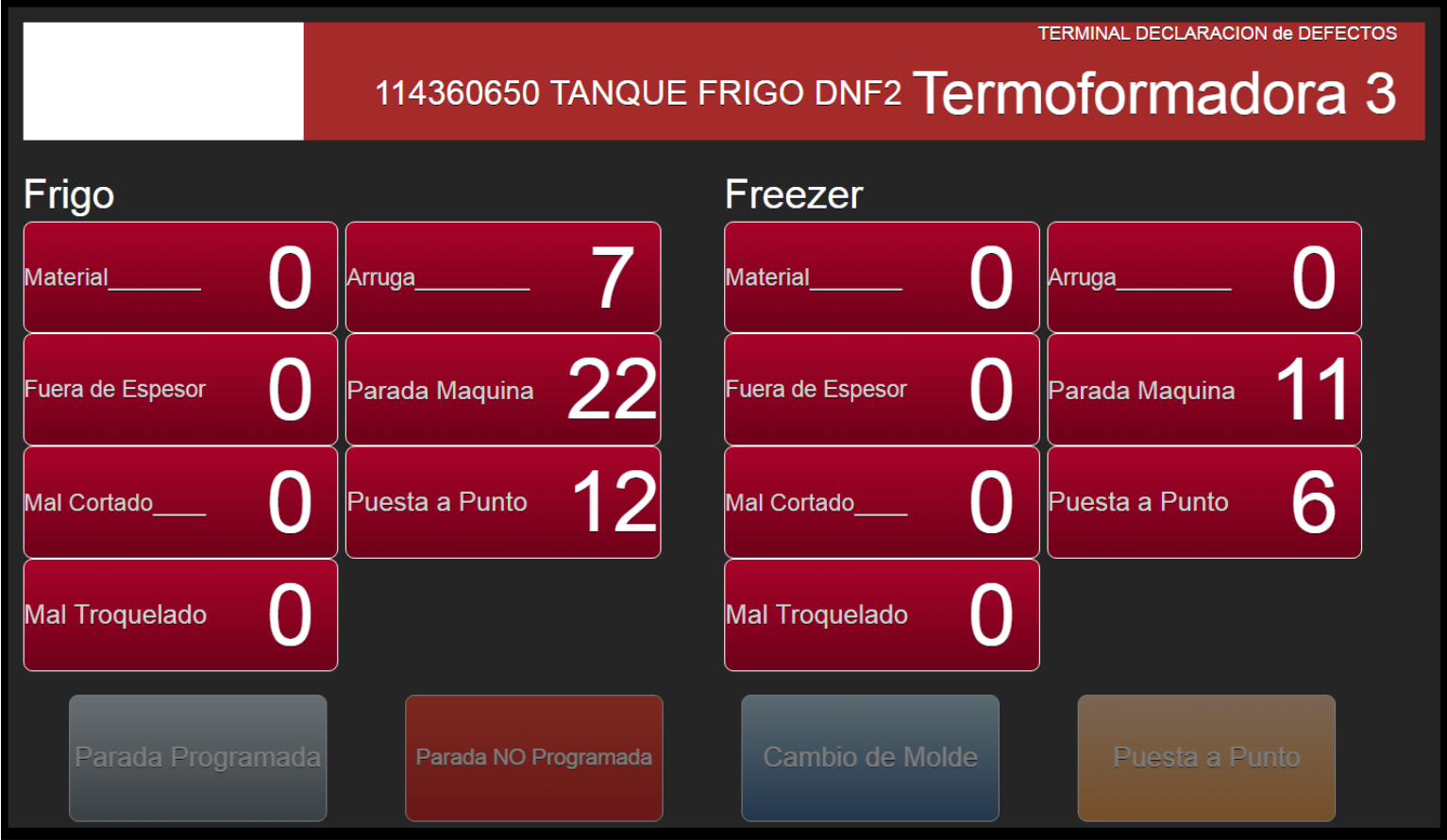Choose the gray Parada Programada button
The height and width of the screenshot is (840, 1447).
pos(198,758)
